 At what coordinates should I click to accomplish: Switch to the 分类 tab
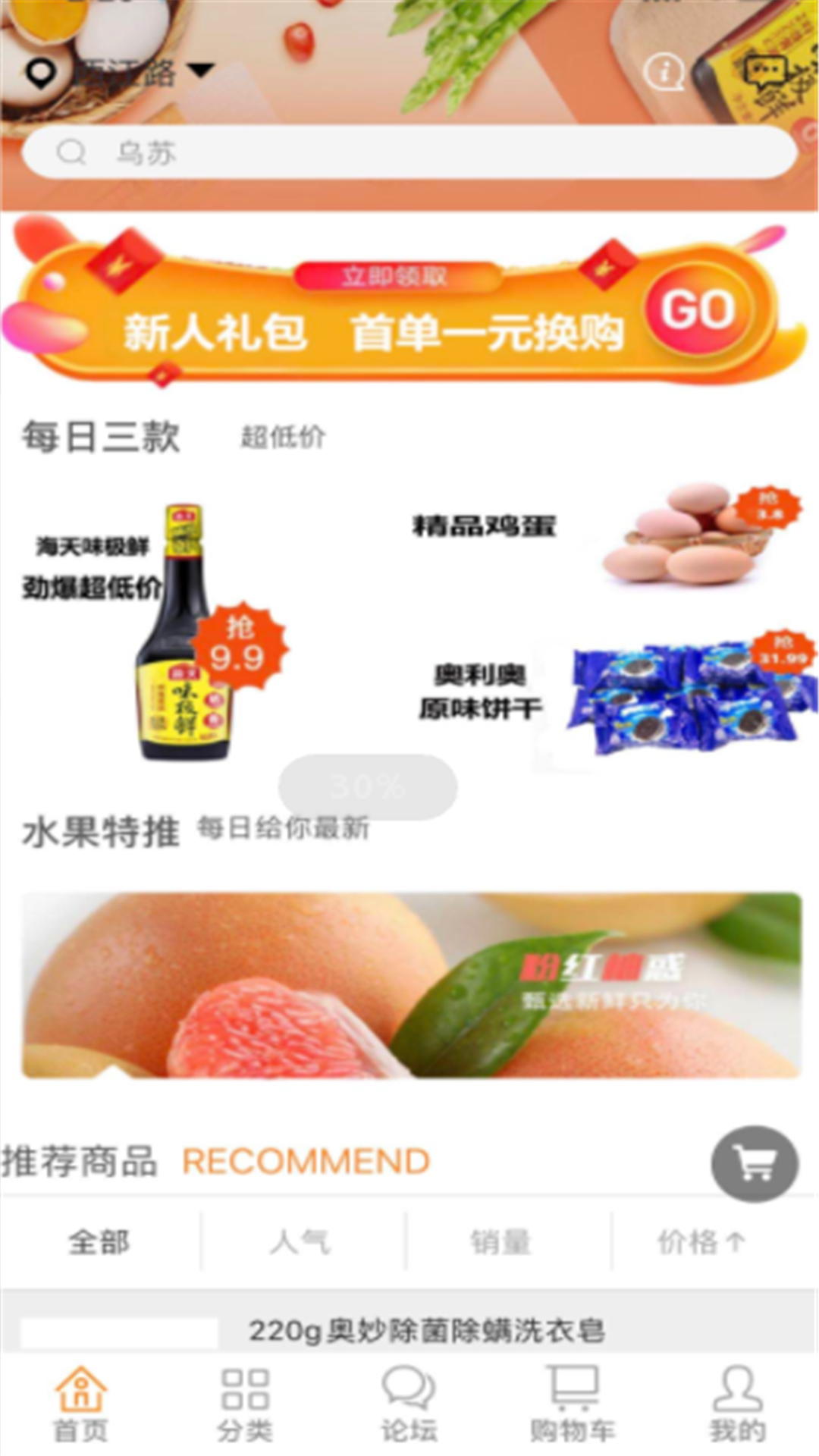tap(245, 1405)
